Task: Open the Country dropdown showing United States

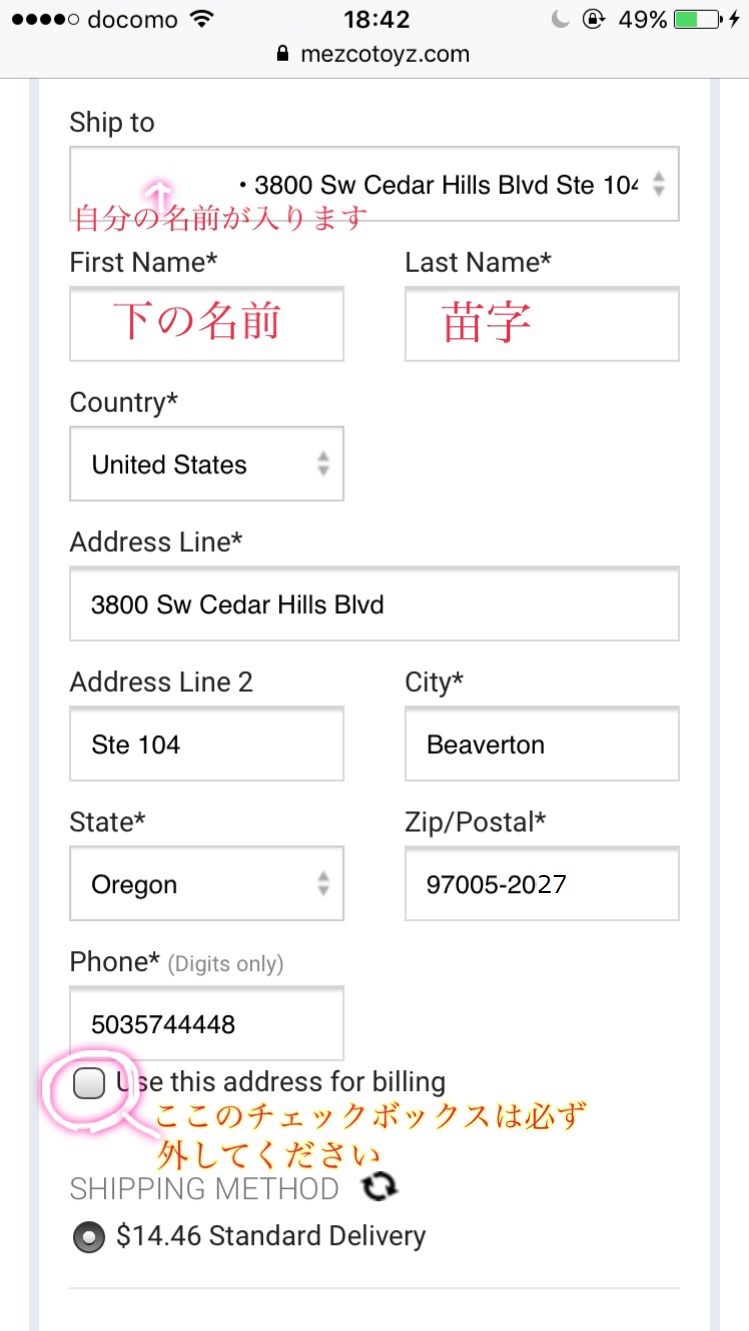Action: 206,464
